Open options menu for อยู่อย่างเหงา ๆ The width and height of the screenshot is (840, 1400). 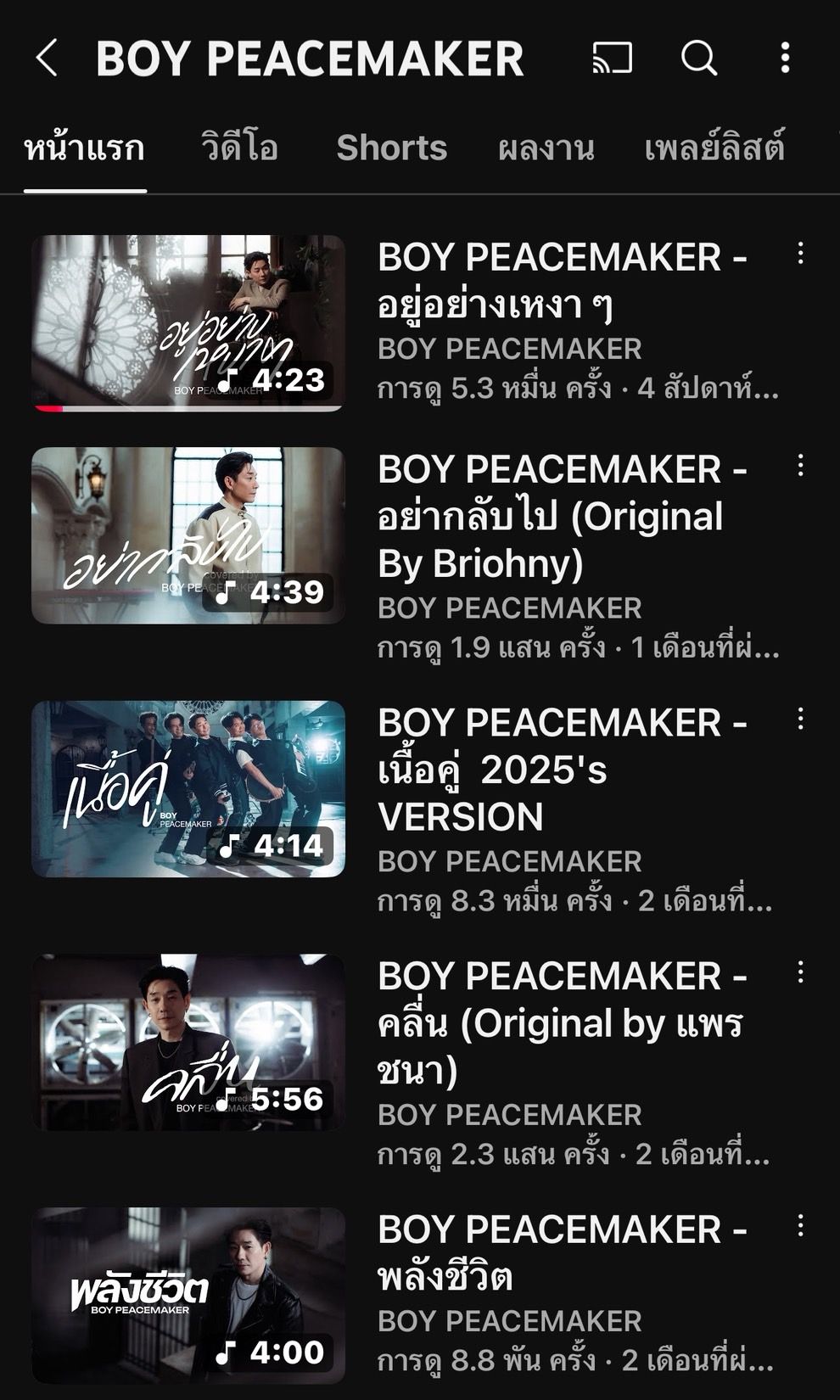800,253
